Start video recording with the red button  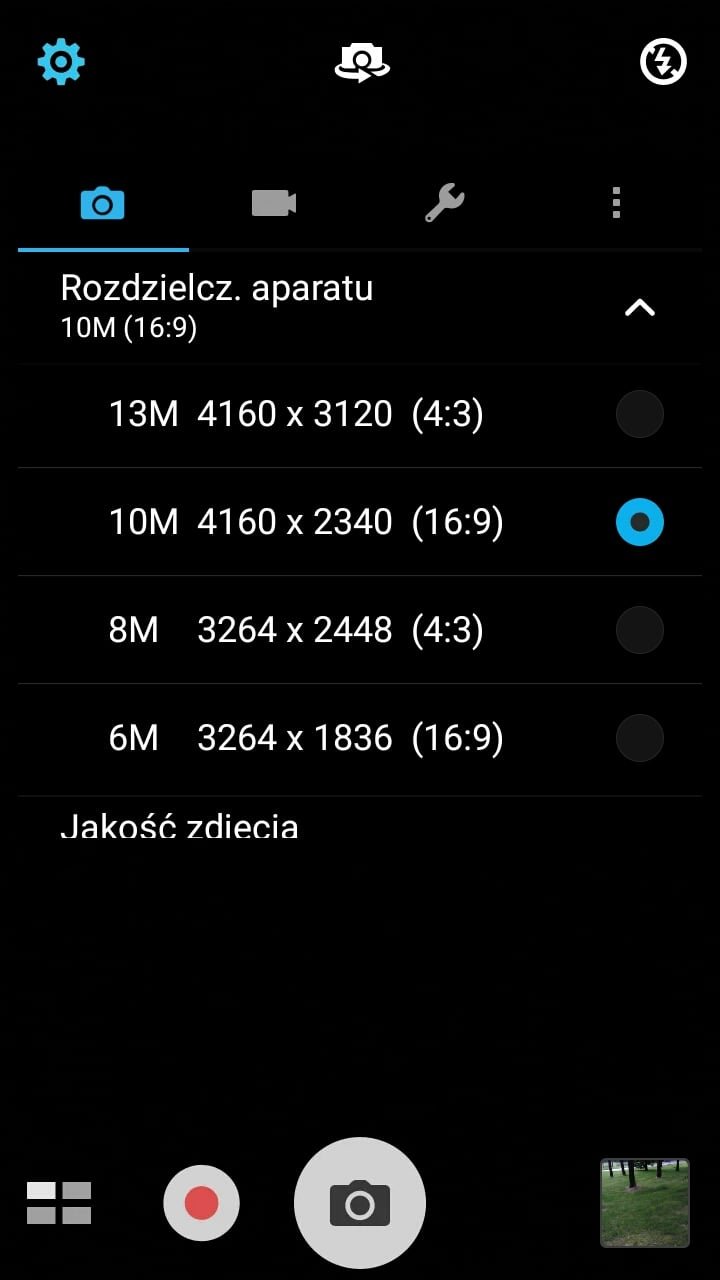[201, 1203]
